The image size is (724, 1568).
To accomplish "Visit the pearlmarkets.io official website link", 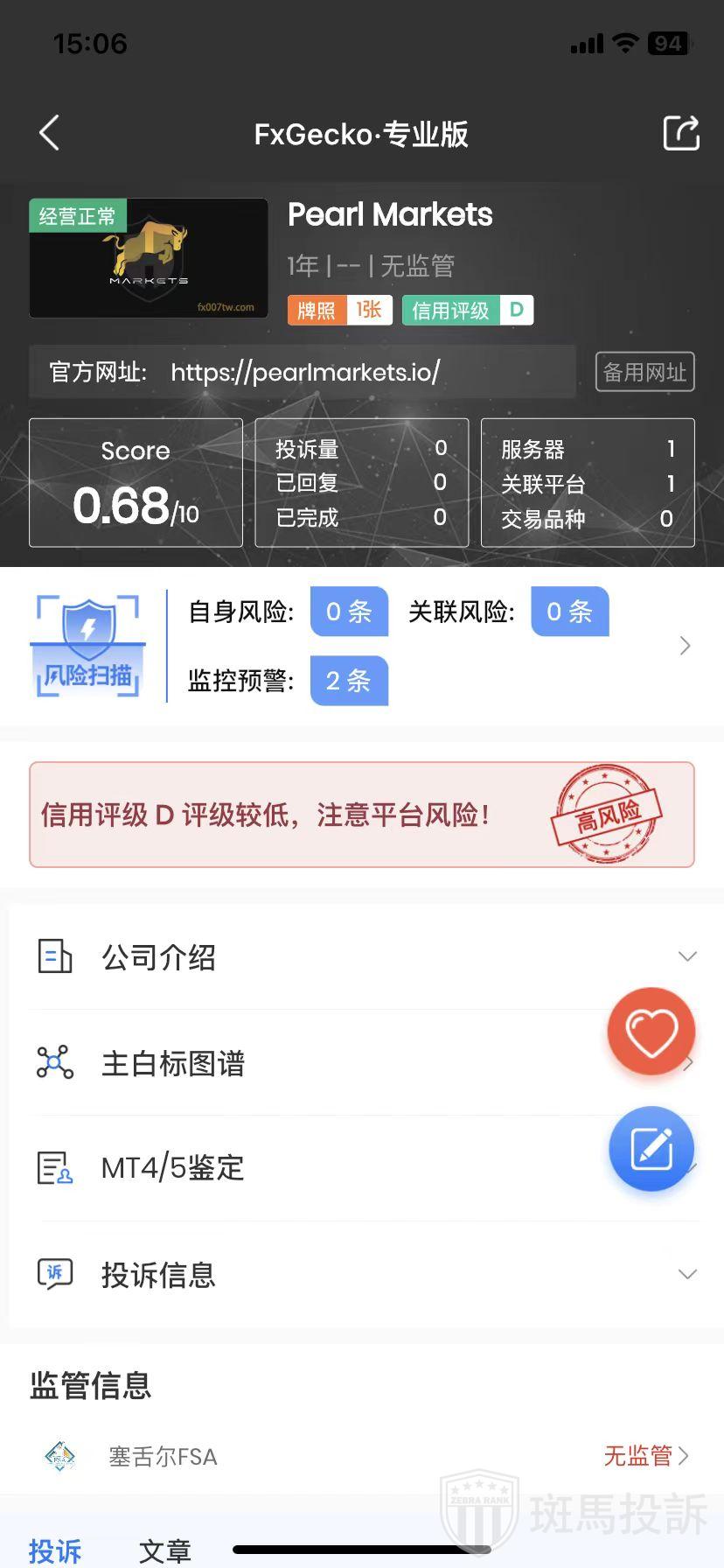I will [305, 372].
